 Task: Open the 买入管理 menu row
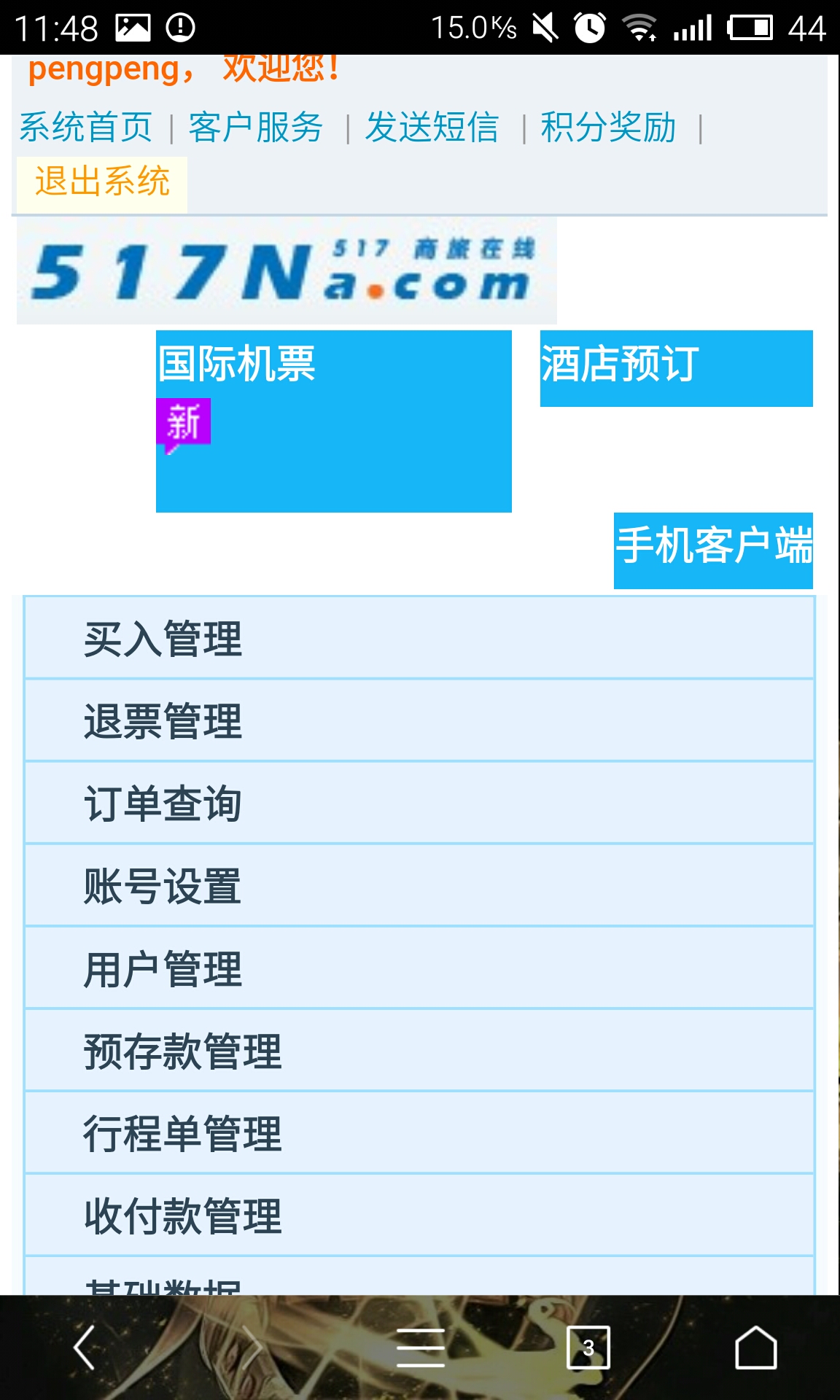[419, 639]
